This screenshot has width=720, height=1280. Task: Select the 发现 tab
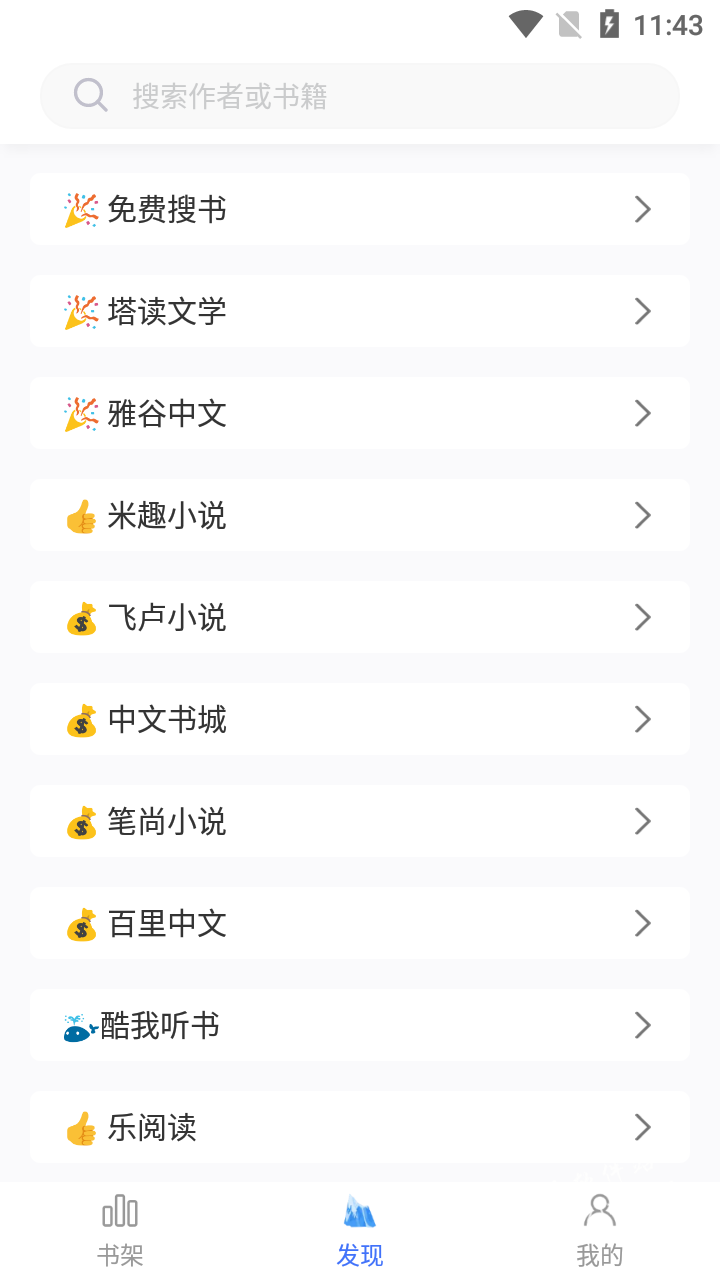pyautogui.click(x=360, y=1231)
